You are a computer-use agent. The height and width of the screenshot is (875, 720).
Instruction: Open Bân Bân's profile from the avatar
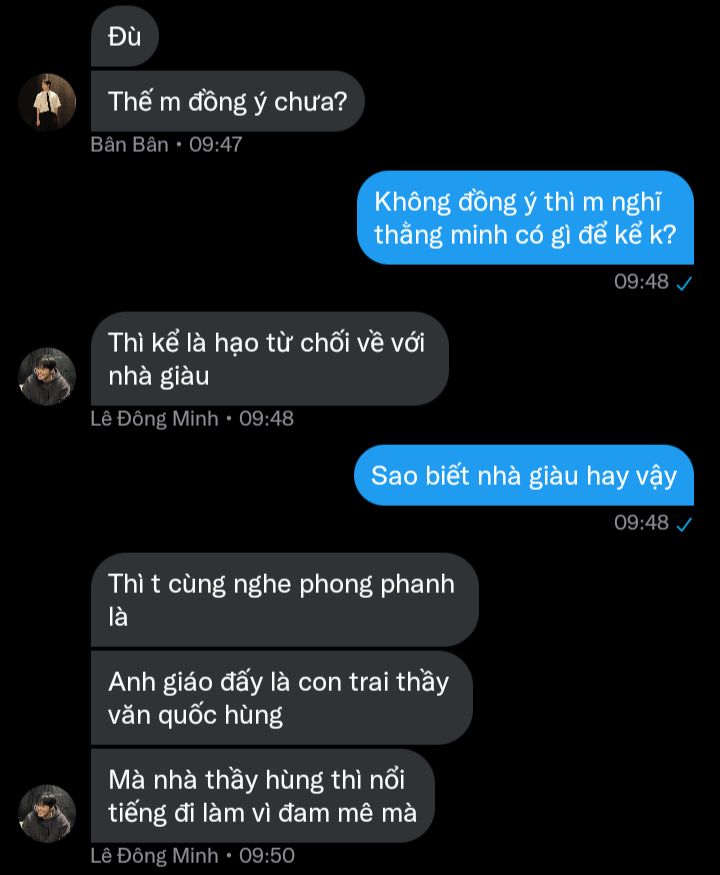coord(47,102)
